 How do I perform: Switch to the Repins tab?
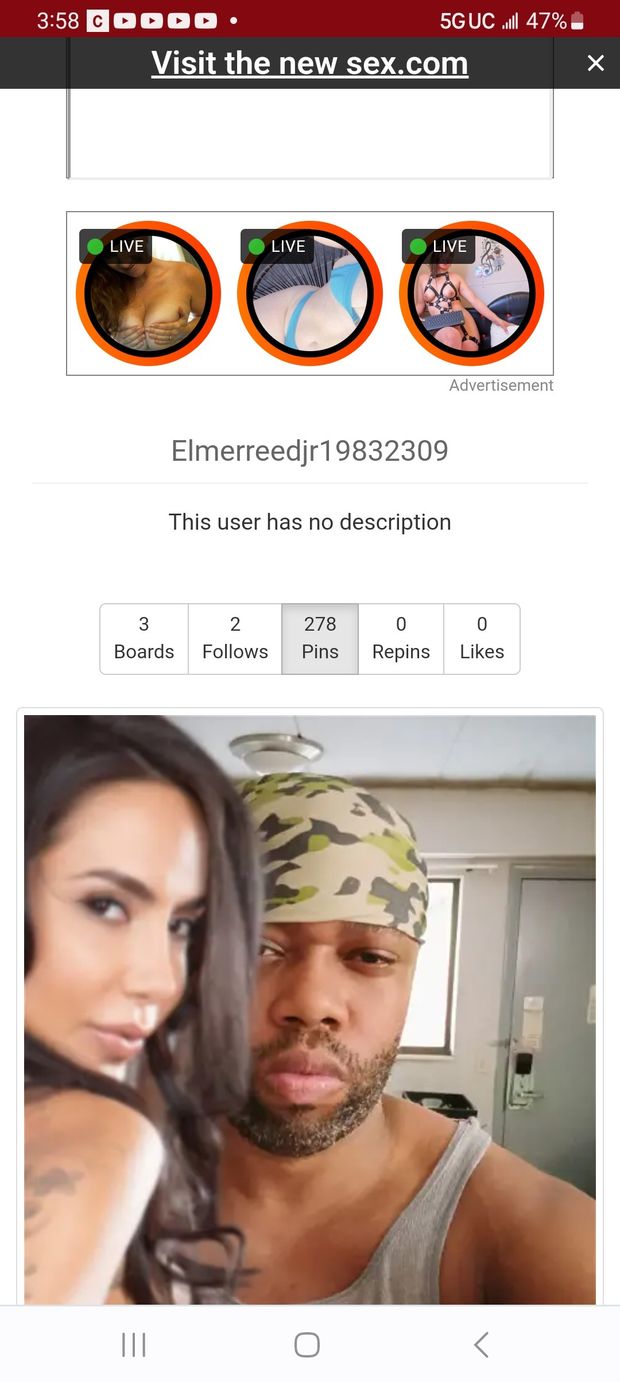click(x=401, y=638)
